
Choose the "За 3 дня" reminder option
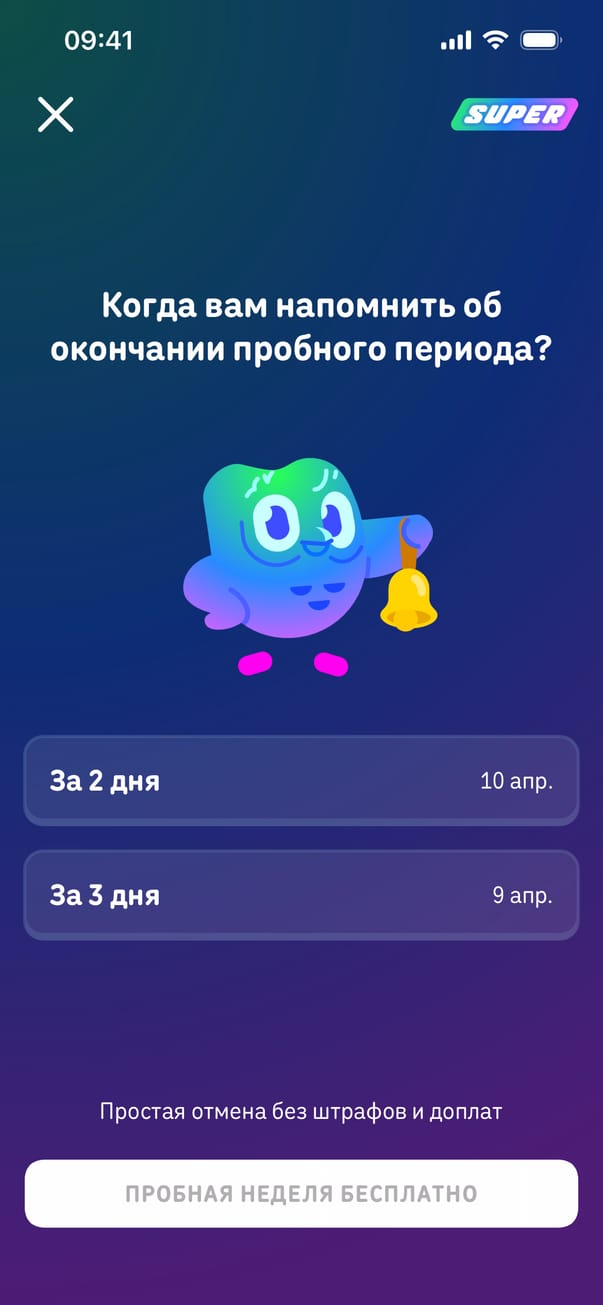(x=301, y=895)
